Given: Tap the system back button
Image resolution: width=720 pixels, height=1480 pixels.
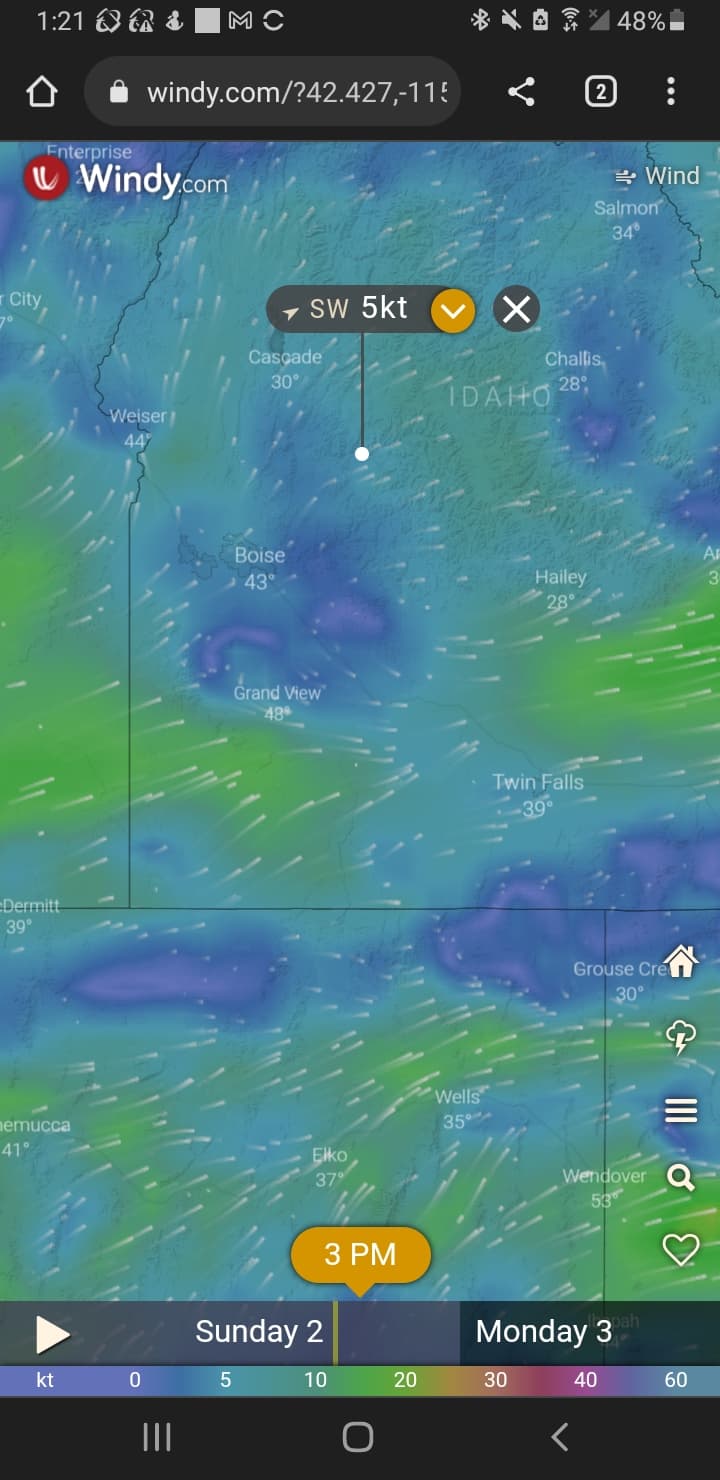Looking at the screenshot, I should 560,1437.
